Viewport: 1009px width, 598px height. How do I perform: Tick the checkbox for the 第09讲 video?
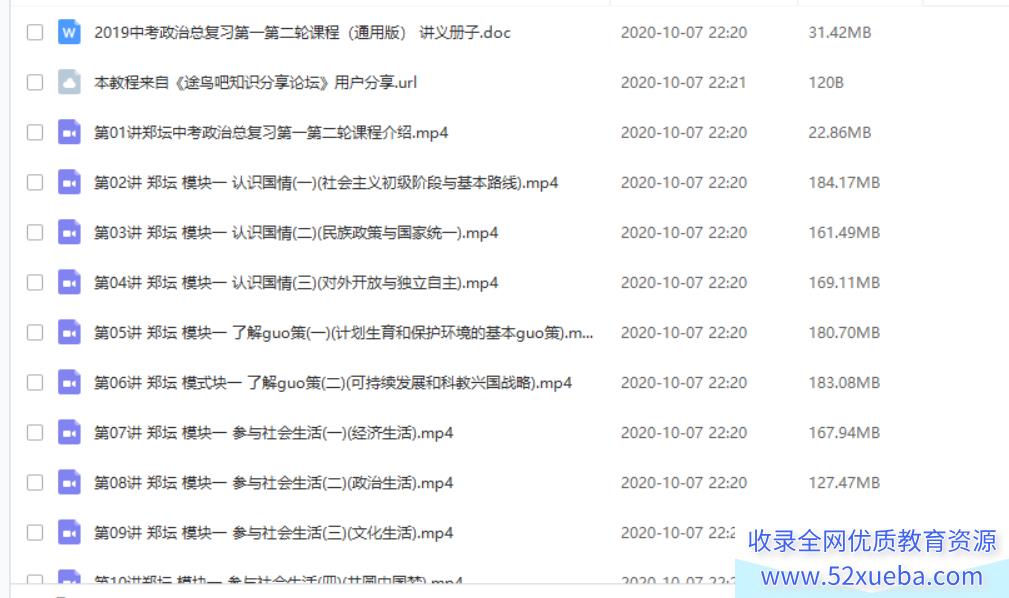point(35,532)
